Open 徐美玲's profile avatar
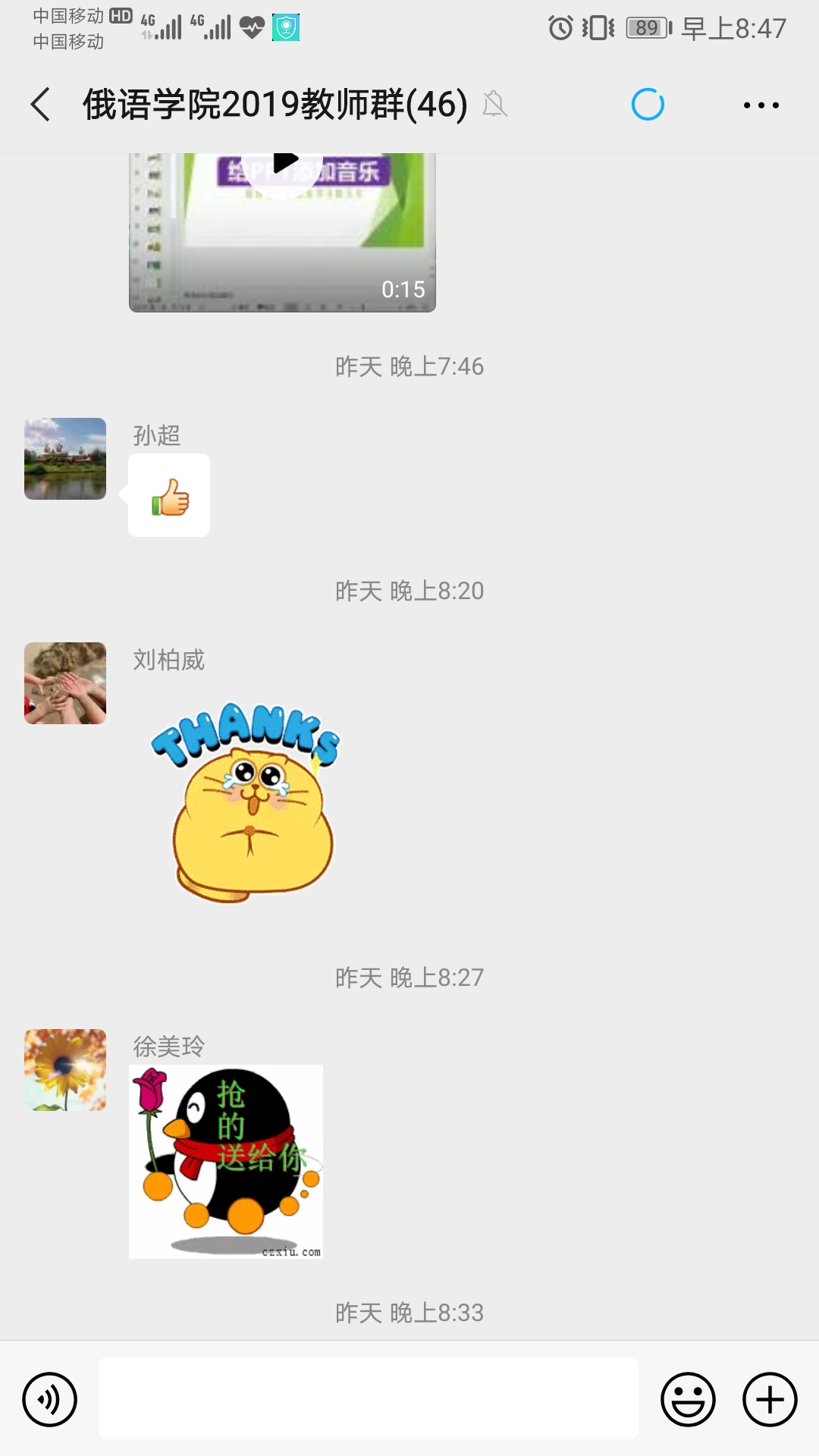This screenshot has height=1456, width=819. pyautogui.click(x=65, y=1070)
